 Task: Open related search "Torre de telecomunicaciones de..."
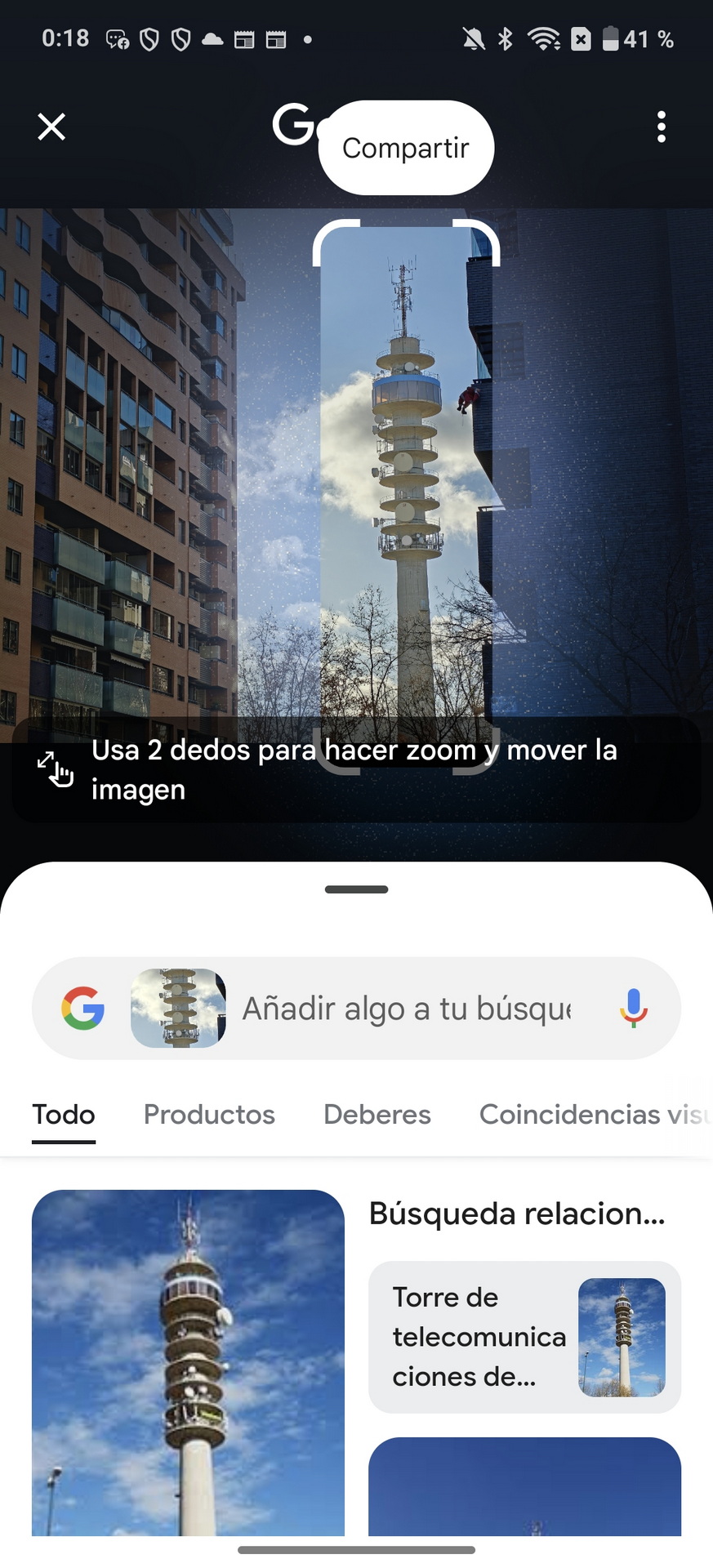pyautogui.click(x=524, y=1337)
